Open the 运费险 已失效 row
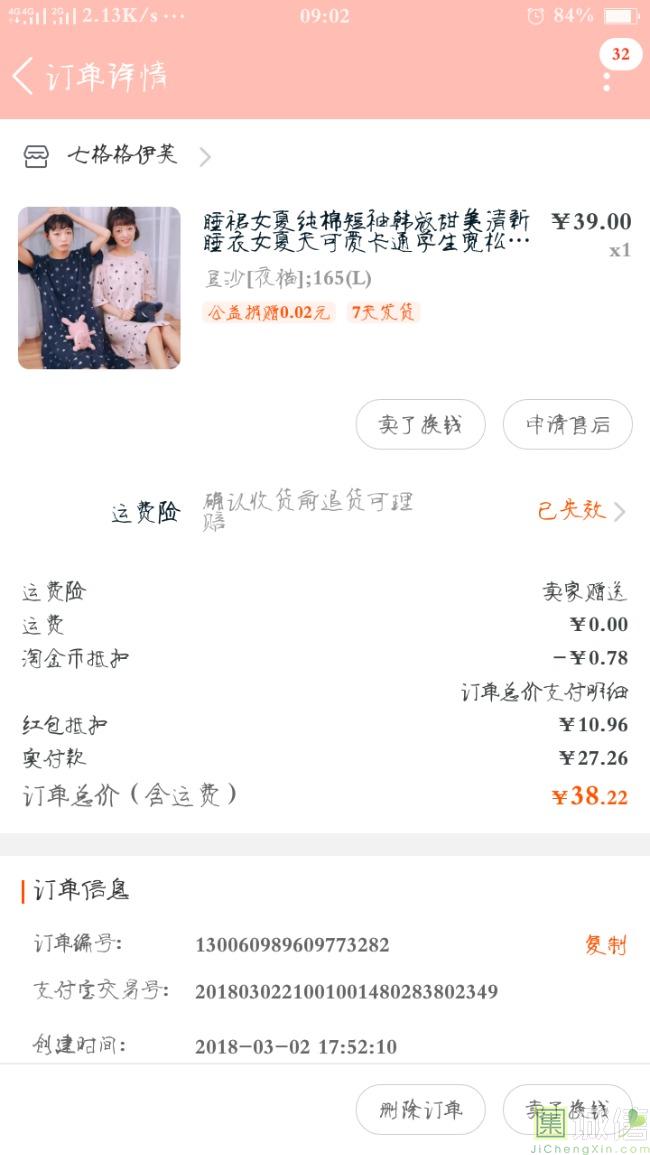The width and height of the screenshot is (650, 1155). (582, 511)
